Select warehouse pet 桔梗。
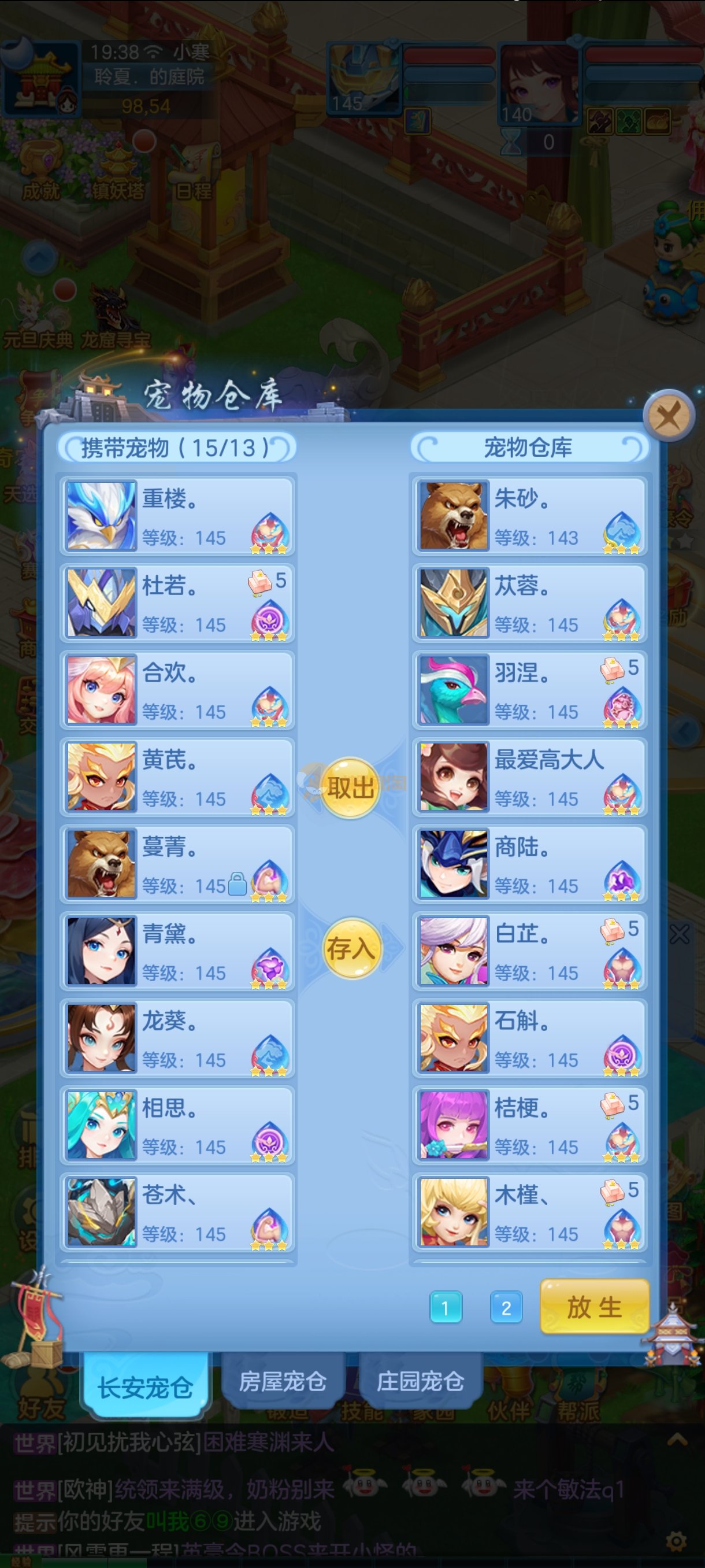 point(529,1126)
